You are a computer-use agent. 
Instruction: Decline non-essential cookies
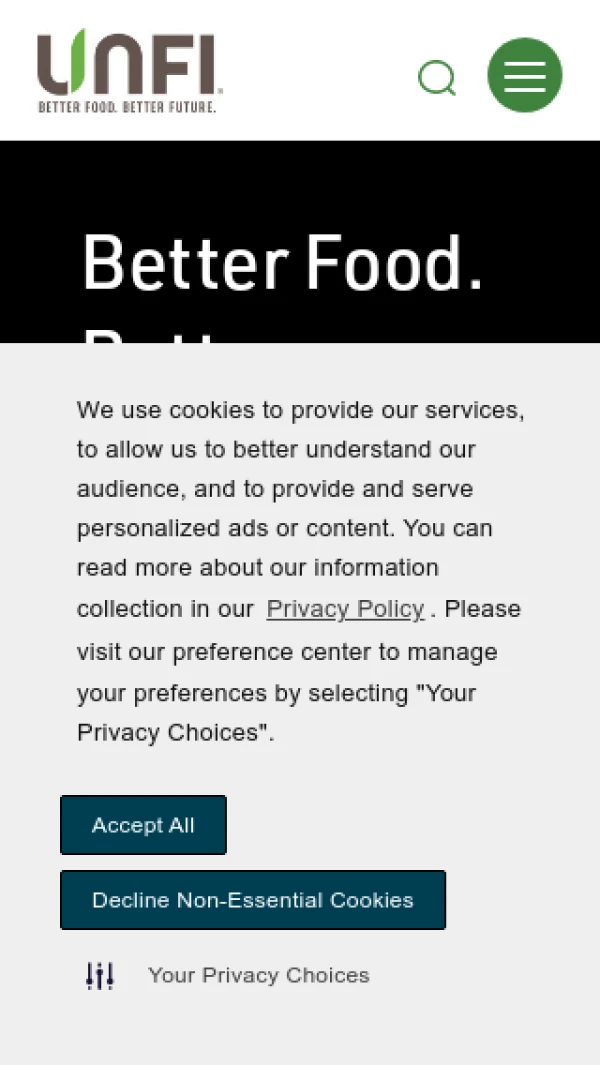[253, 900]
